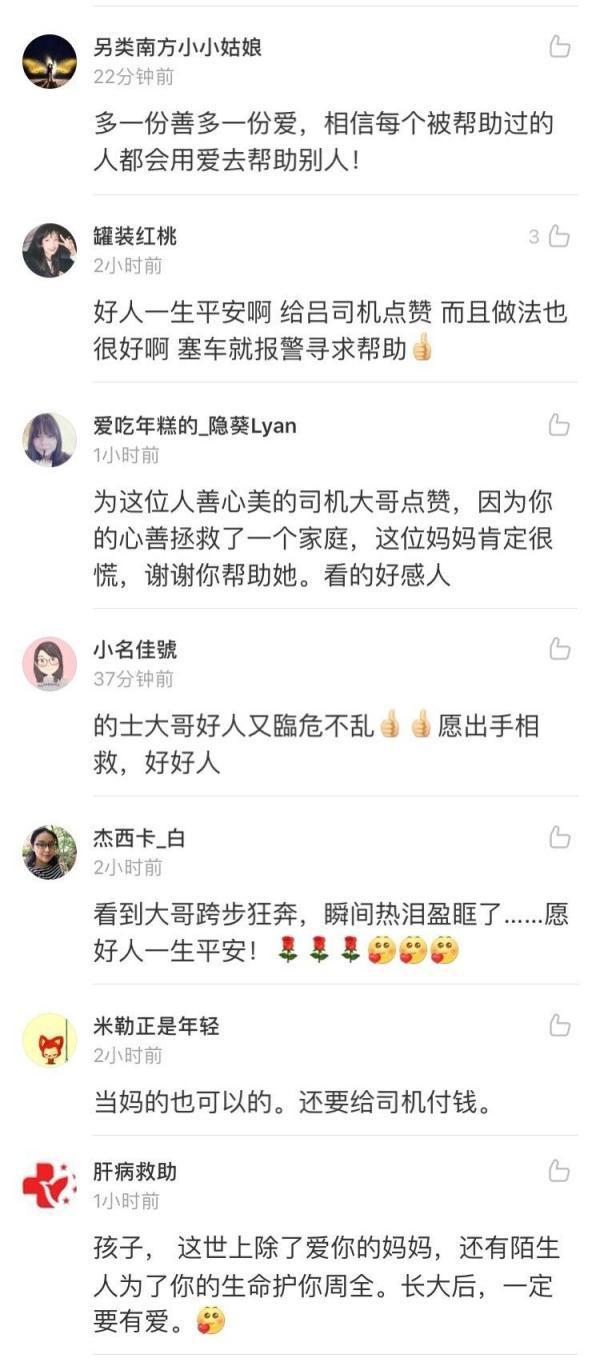
Task: Like the comment by 米勒正是年轻
Action: (x=559, y=1026)
